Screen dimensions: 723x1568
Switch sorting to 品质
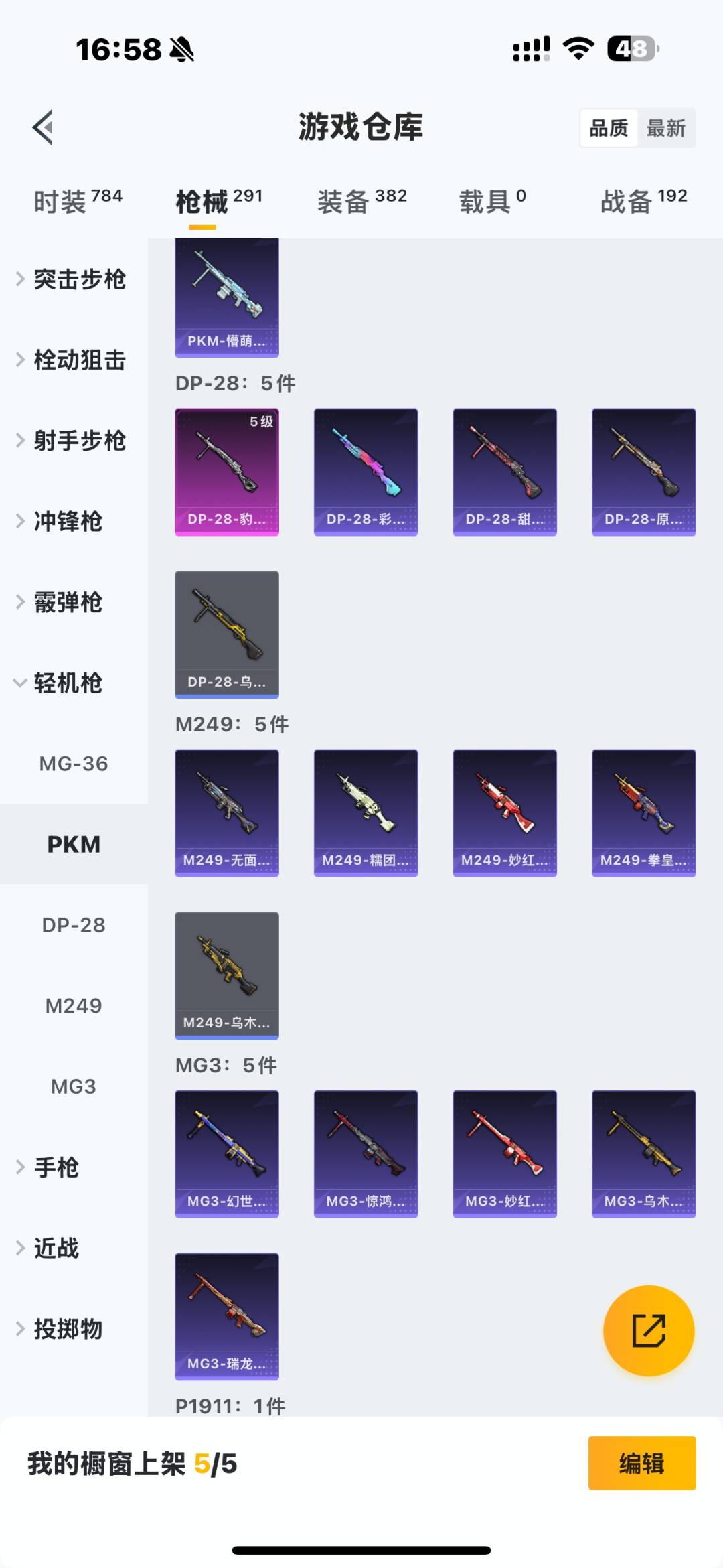(608, 127)
